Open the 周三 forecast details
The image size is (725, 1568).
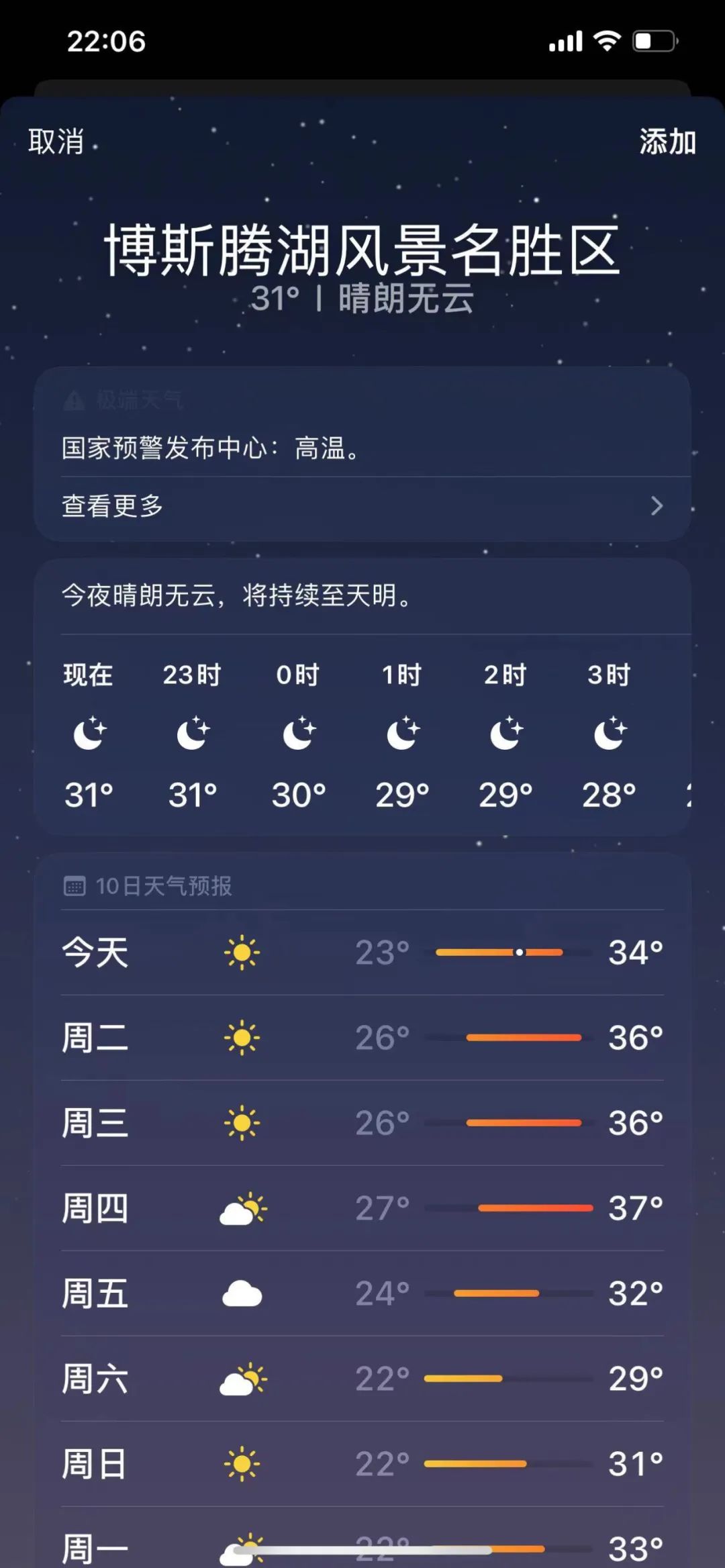362,1123
